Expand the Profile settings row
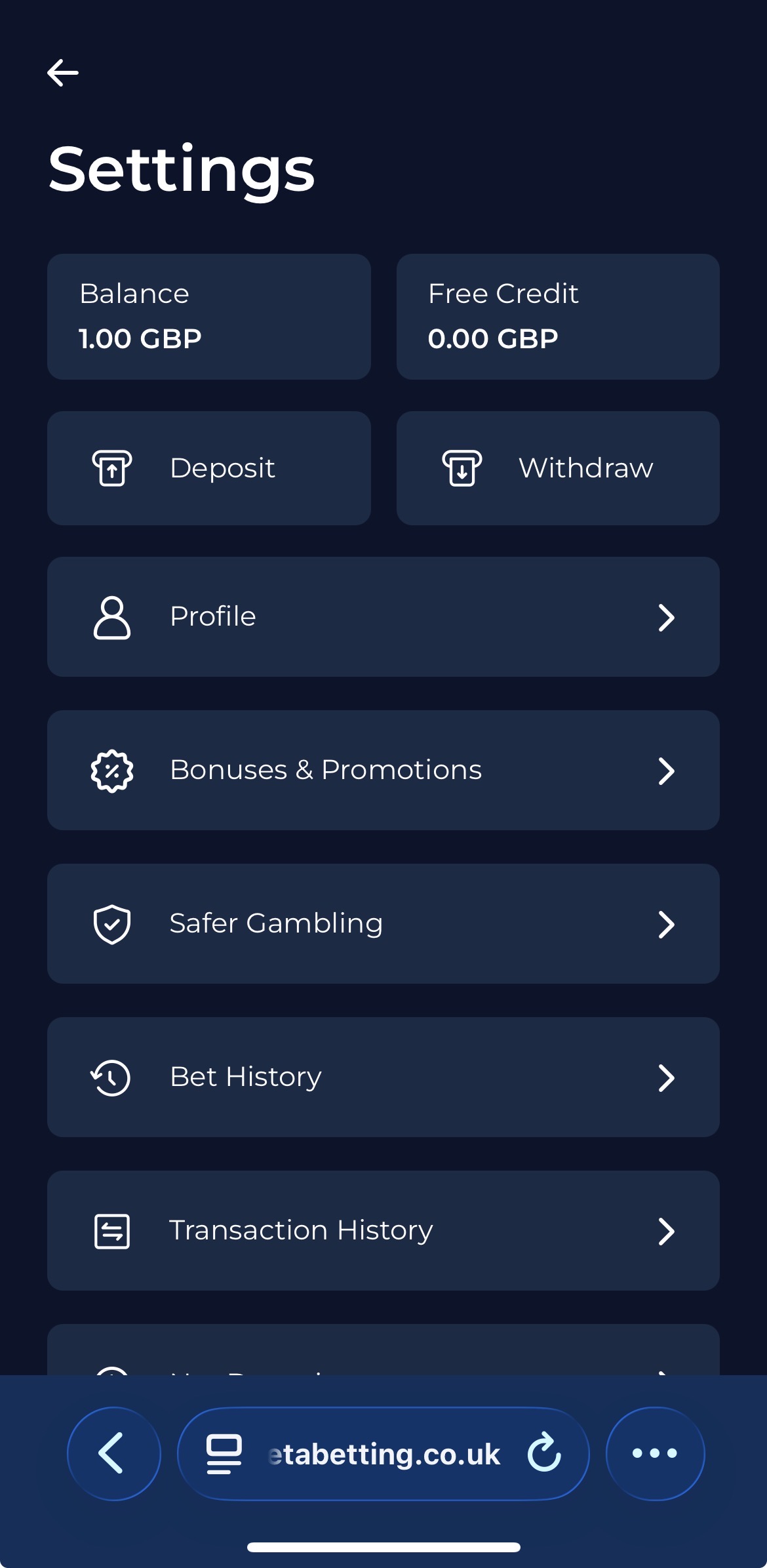 click(x=667, y=616)
